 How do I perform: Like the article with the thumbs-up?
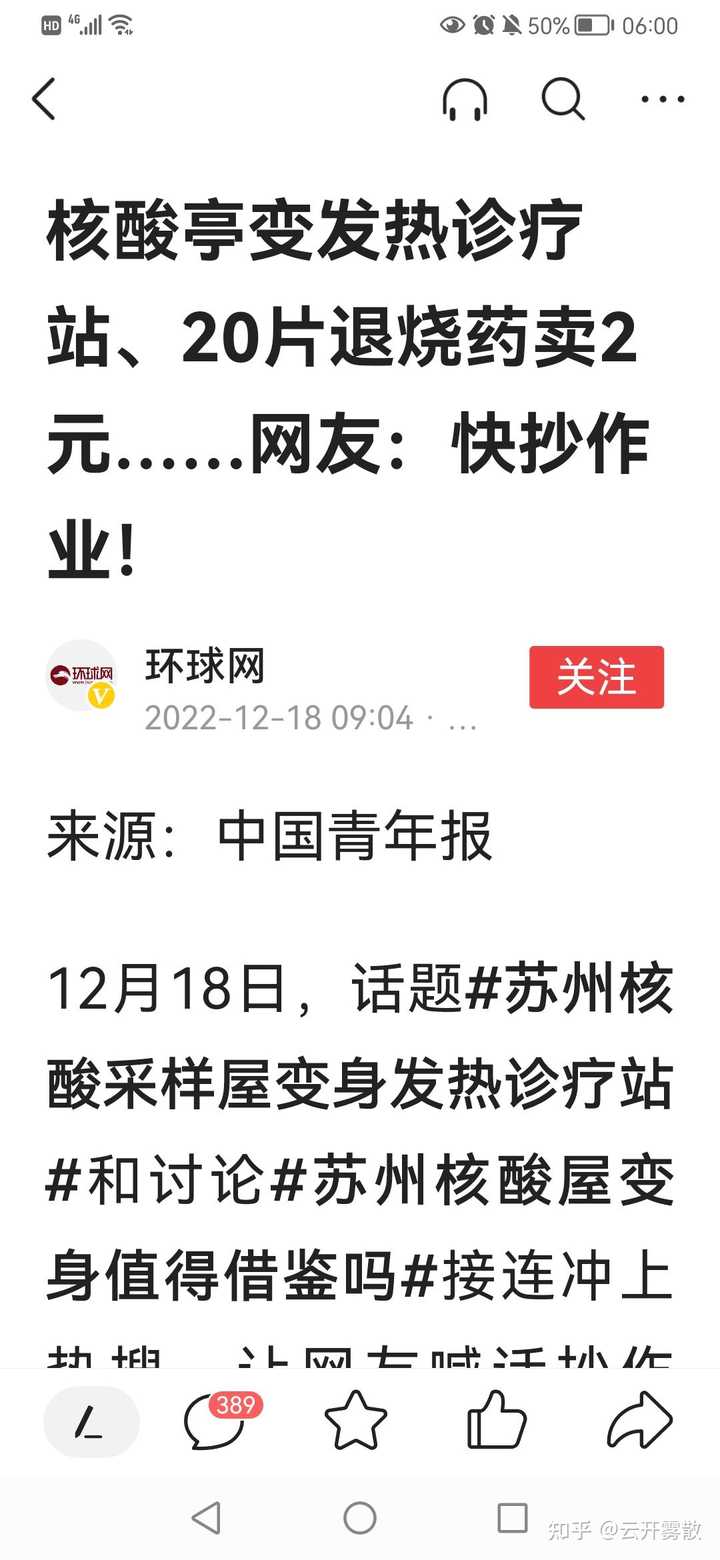(497, 1420)
